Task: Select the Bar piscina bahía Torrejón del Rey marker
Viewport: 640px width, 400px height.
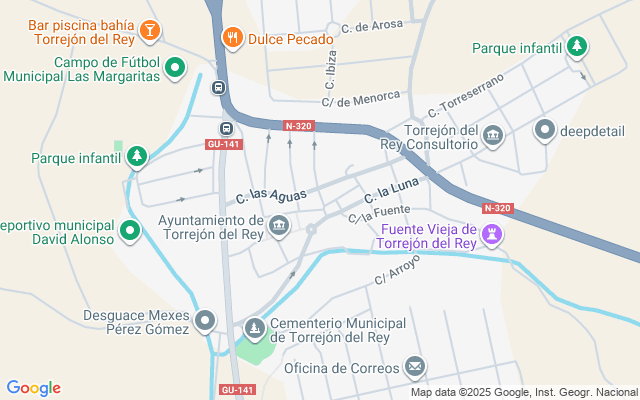Action: click(x=150, y=30)
